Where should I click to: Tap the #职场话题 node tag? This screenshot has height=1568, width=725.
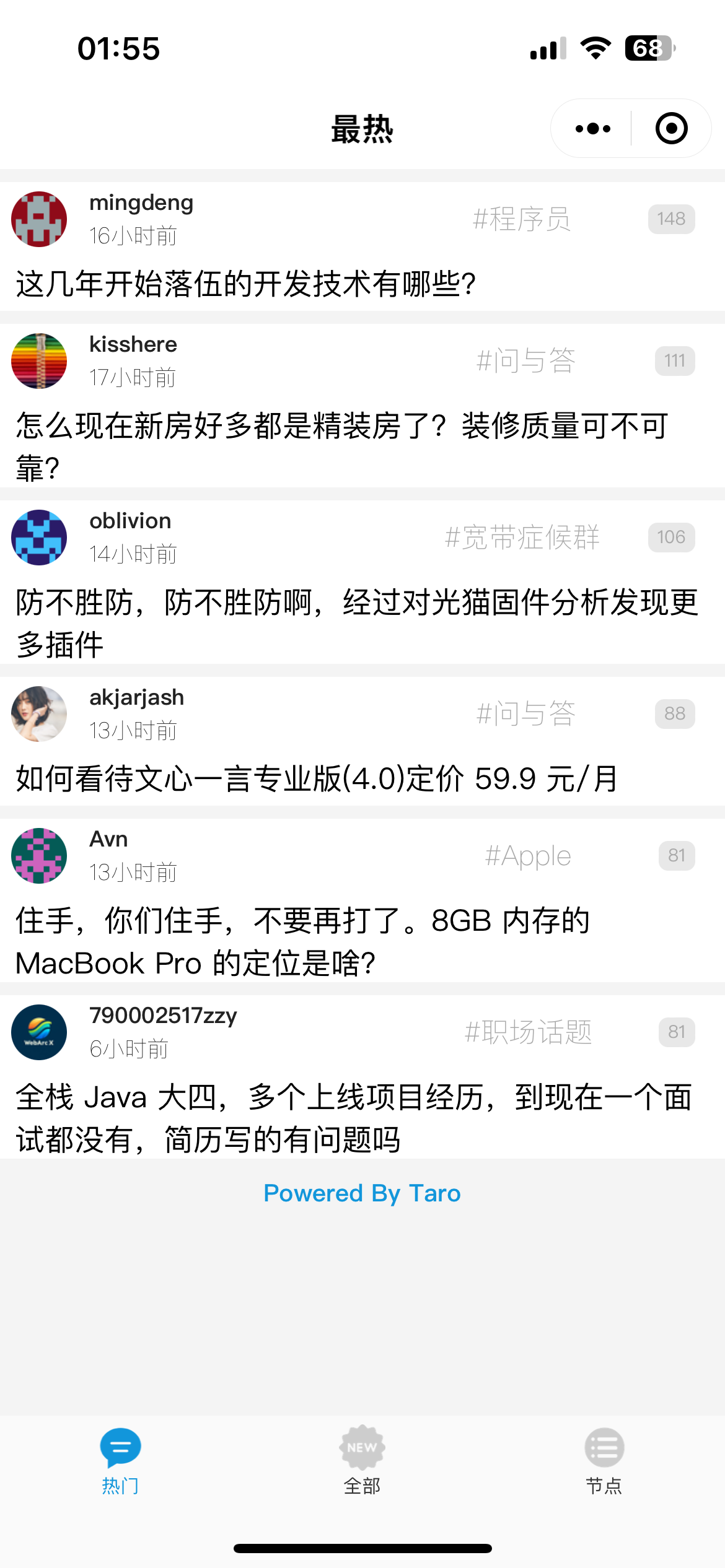click(x=528, y=1032)
